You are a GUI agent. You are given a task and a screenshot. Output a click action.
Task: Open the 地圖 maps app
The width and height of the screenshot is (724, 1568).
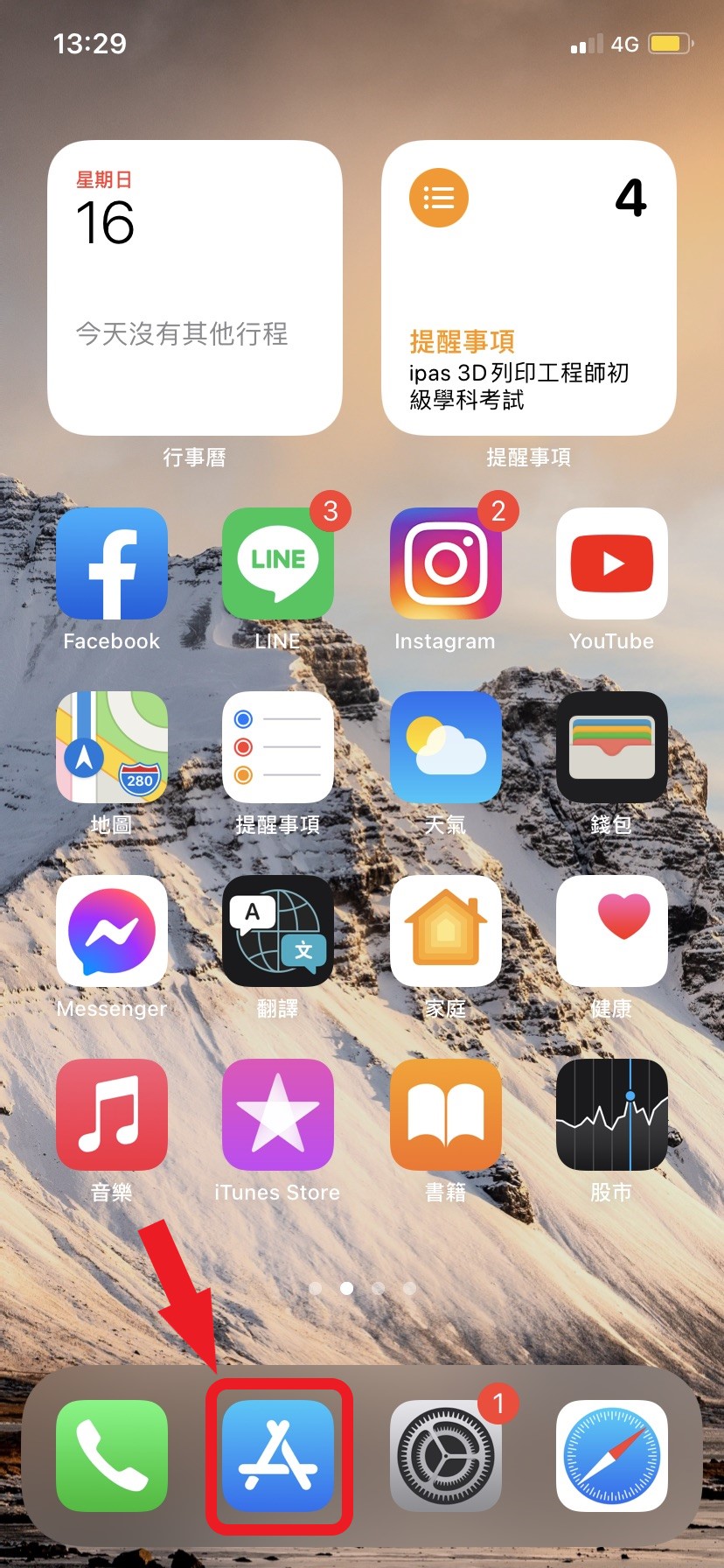tap(112, 747)
